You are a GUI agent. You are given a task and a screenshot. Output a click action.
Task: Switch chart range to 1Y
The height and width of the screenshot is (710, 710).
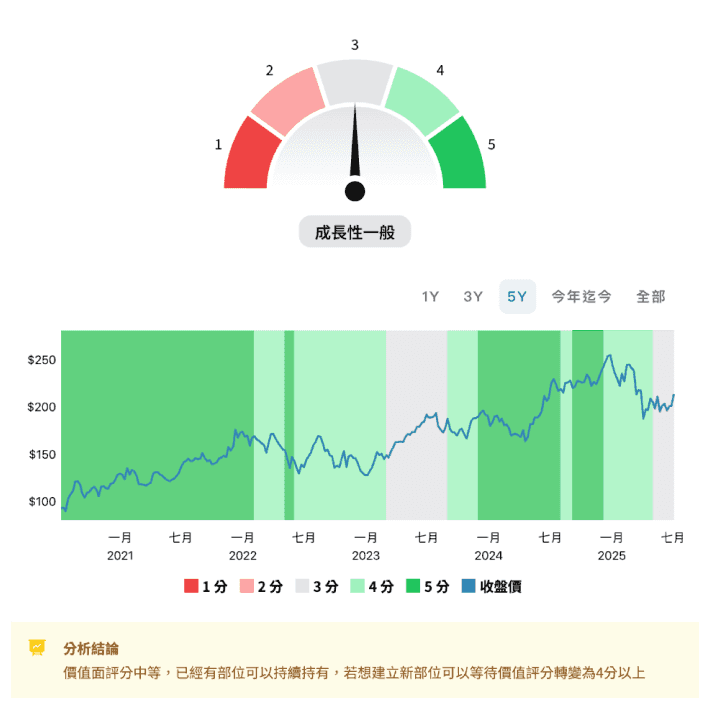click(x=430, y=297)
